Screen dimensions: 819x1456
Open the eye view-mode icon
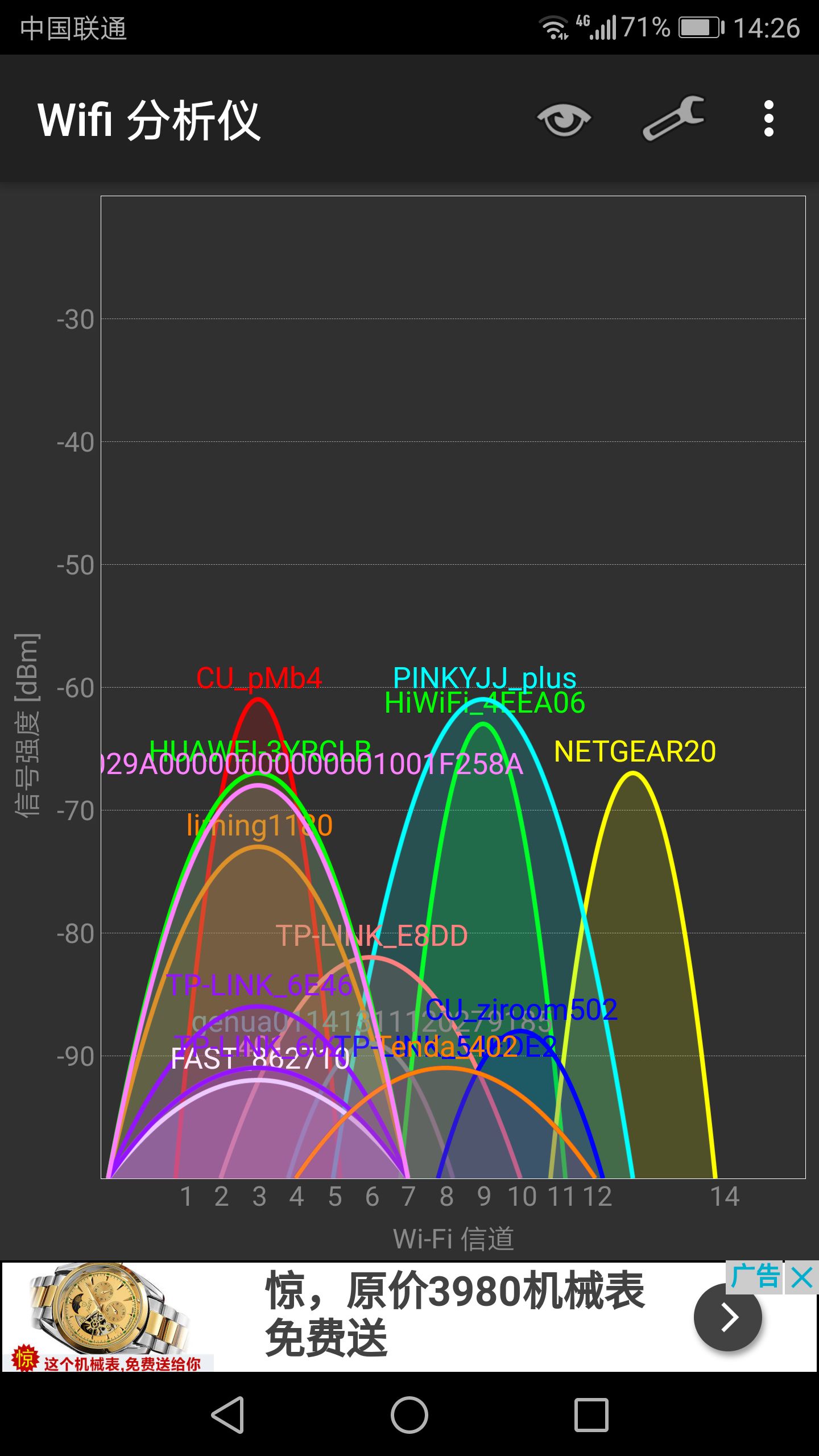pos(564,119)
